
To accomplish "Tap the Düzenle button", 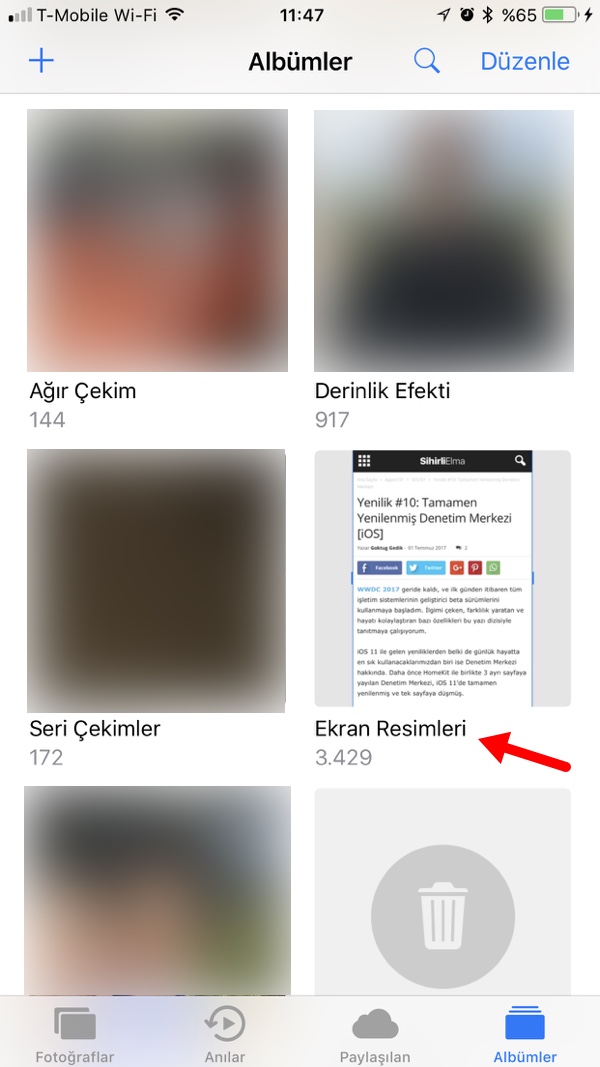I will click(x=525, y=61).
